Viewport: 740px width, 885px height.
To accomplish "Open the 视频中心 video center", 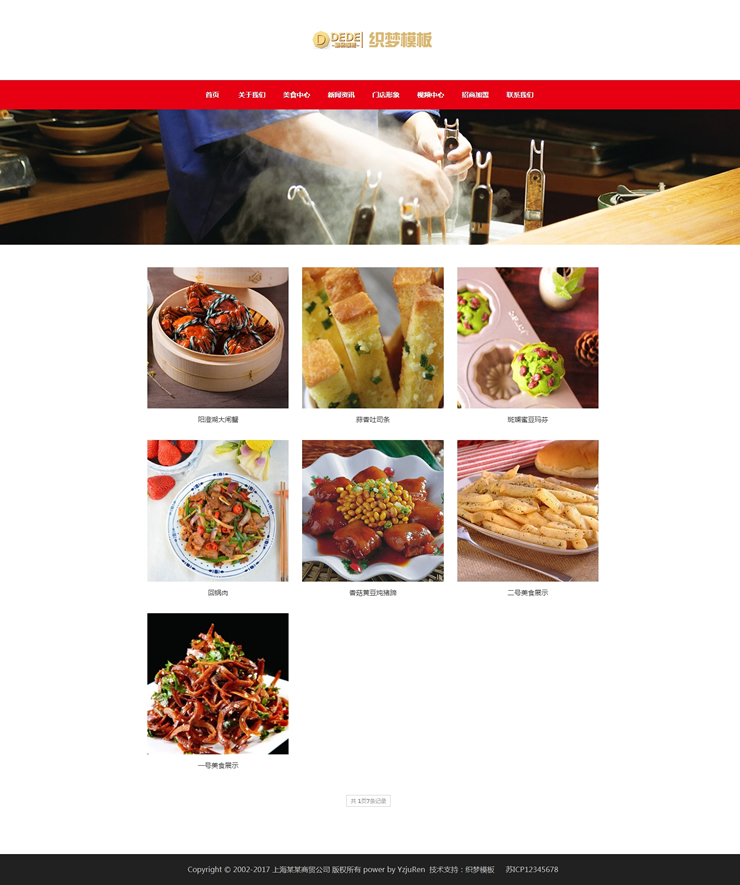I will pyautogui.click(x=430, y=95).
